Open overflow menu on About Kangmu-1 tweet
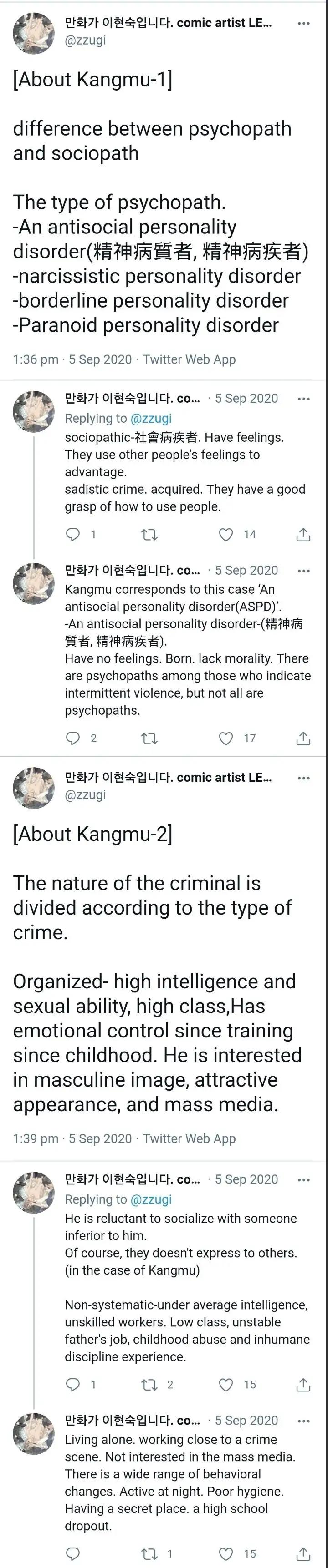Viewport: 328px width, 1568px height. point(303,24)
